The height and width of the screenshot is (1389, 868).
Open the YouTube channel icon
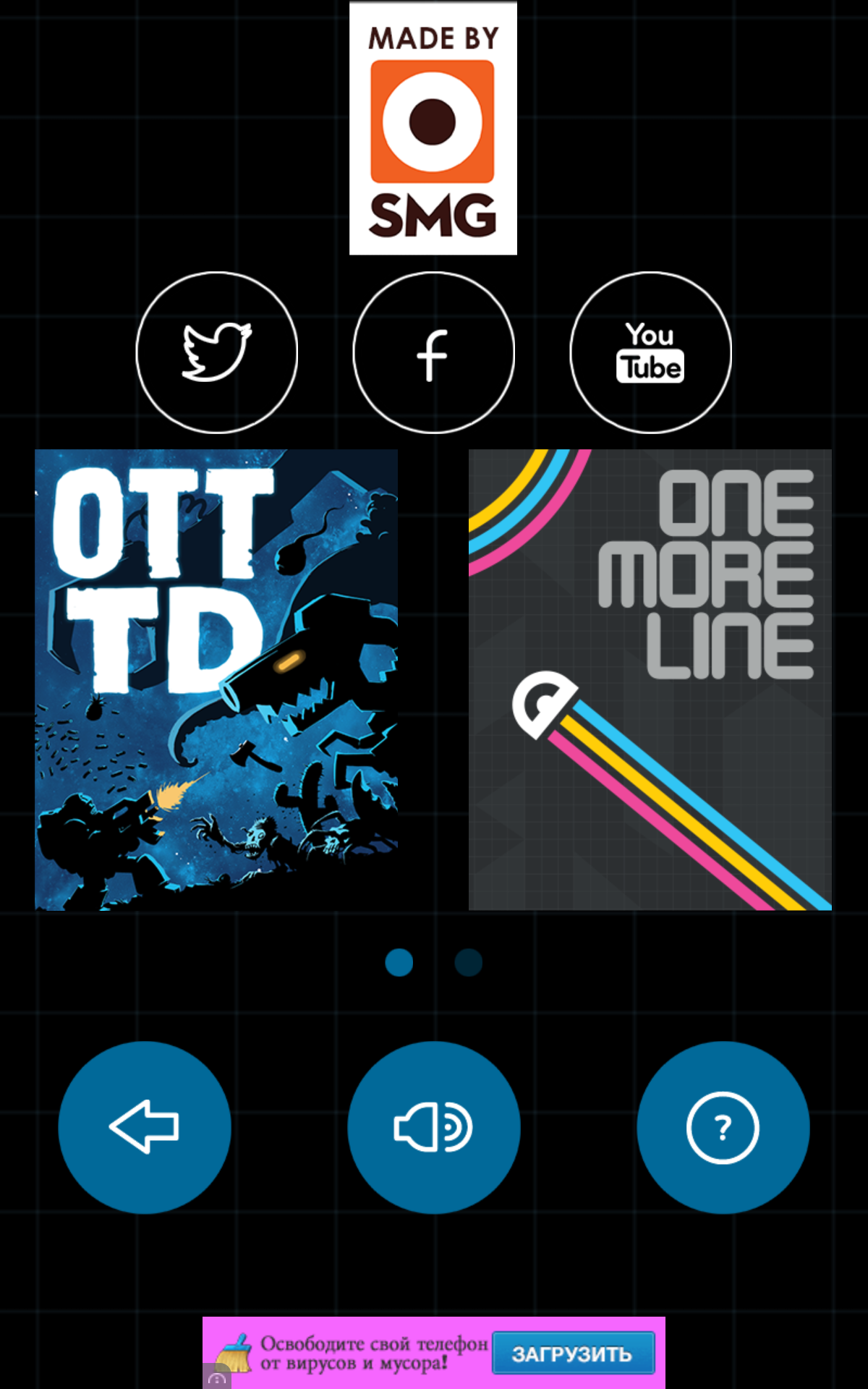(650, 352)
